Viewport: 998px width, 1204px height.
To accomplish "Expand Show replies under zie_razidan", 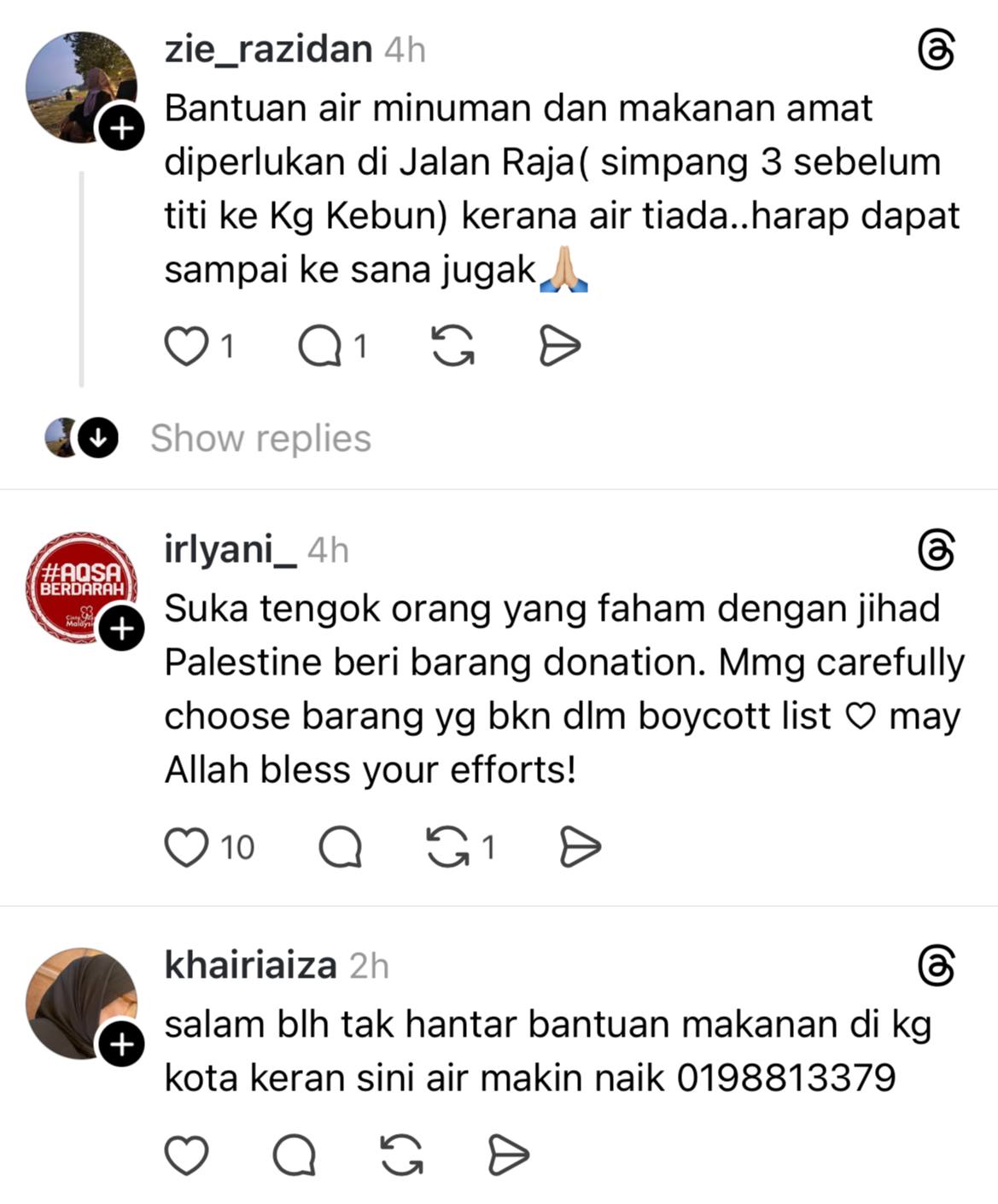I will 260,438.
